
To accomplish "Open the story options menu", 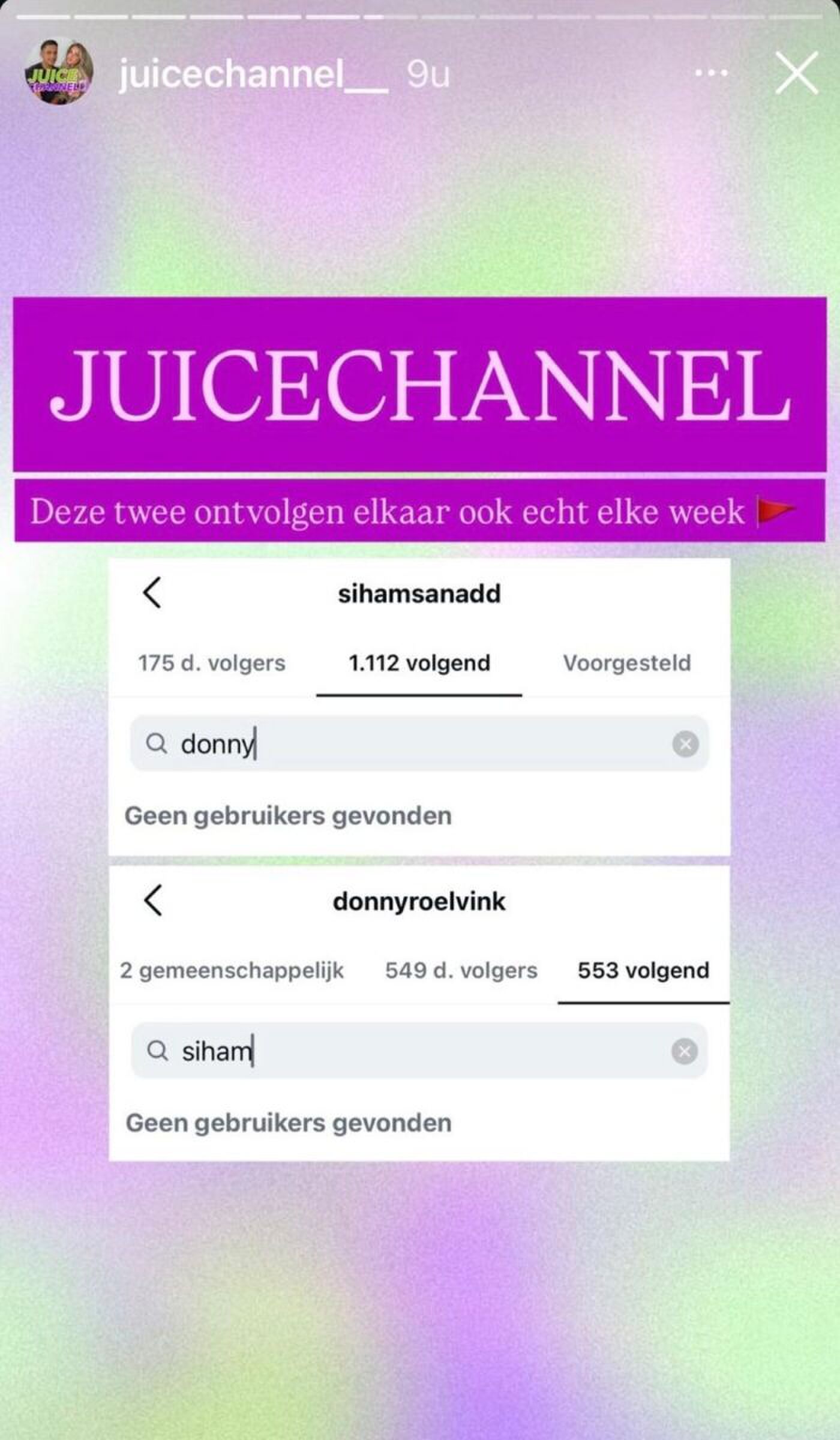I will [711, 73].
